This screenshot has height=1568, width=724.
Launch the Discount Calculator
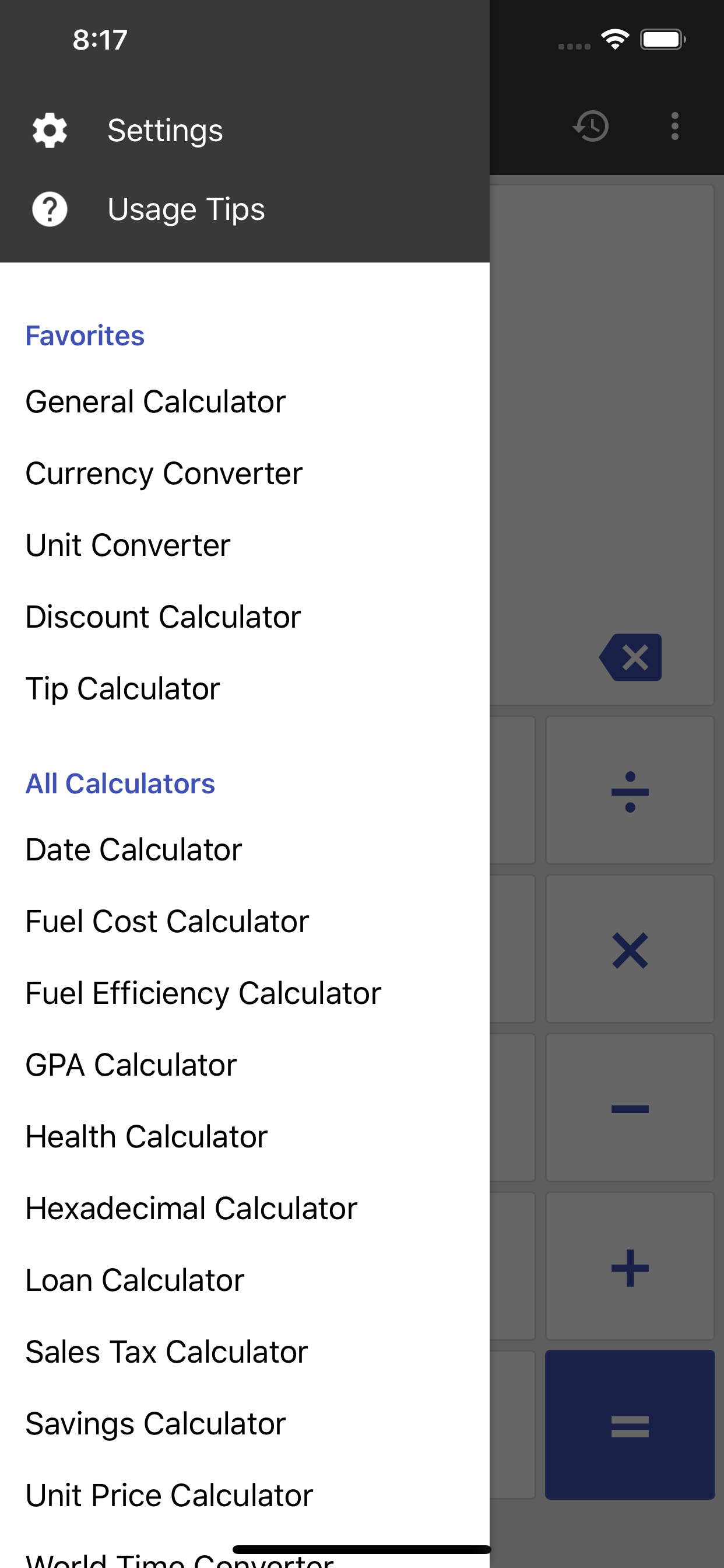(x=245, y=617)
